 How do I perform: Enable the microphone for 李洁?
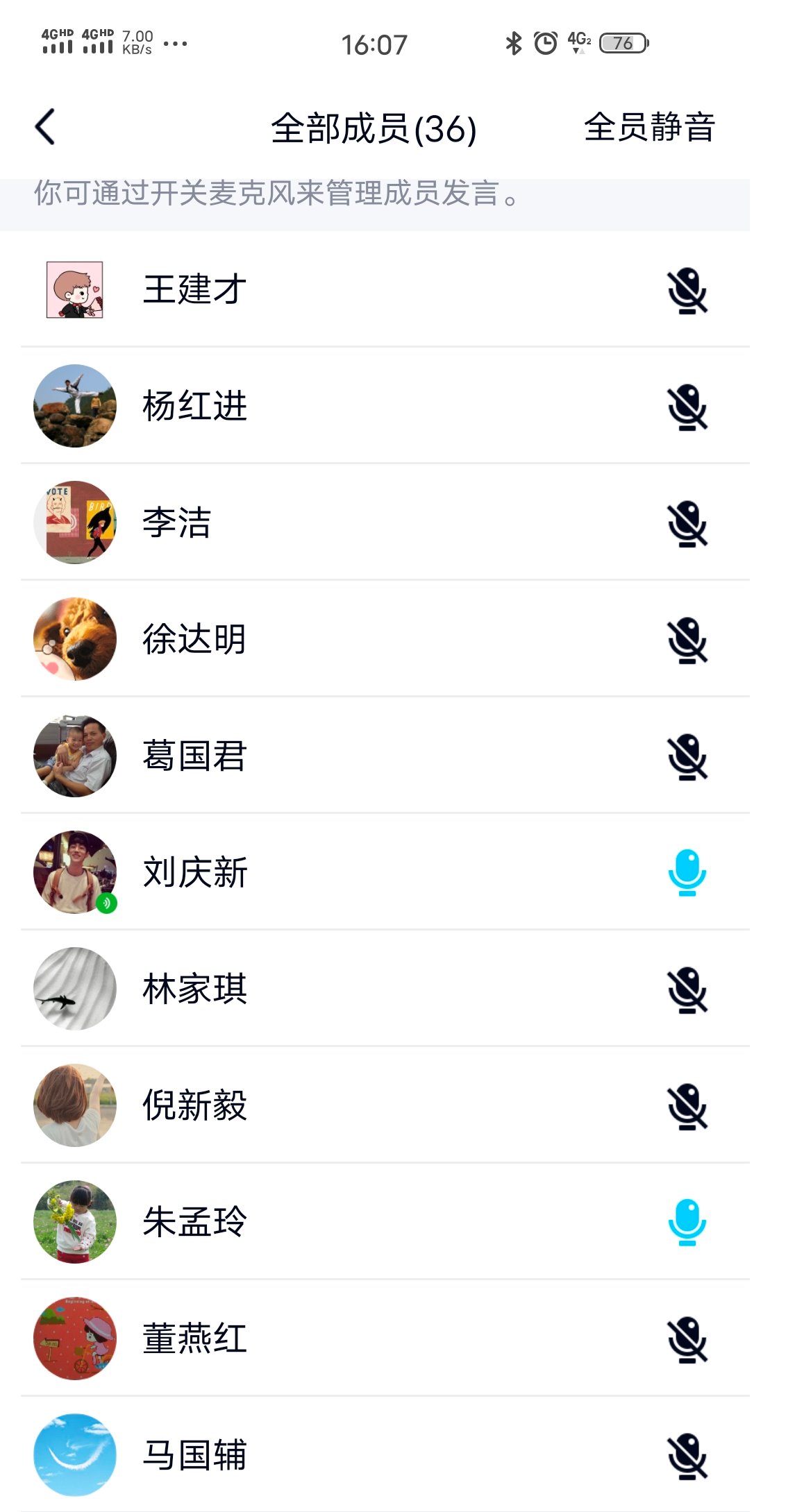coord(687,525)
